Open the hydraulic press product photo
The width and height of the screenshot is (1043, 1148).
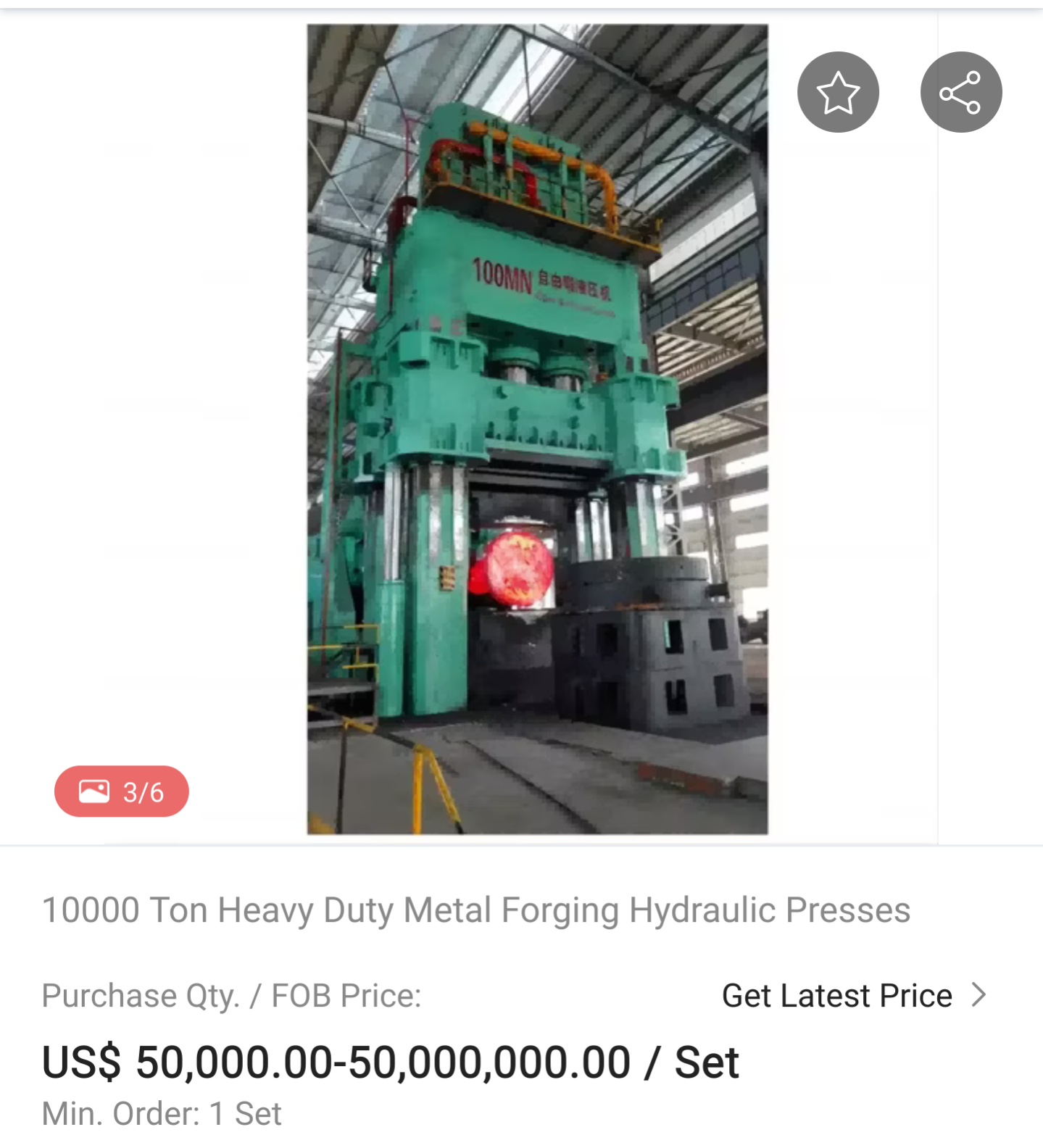tap(537, 429)
